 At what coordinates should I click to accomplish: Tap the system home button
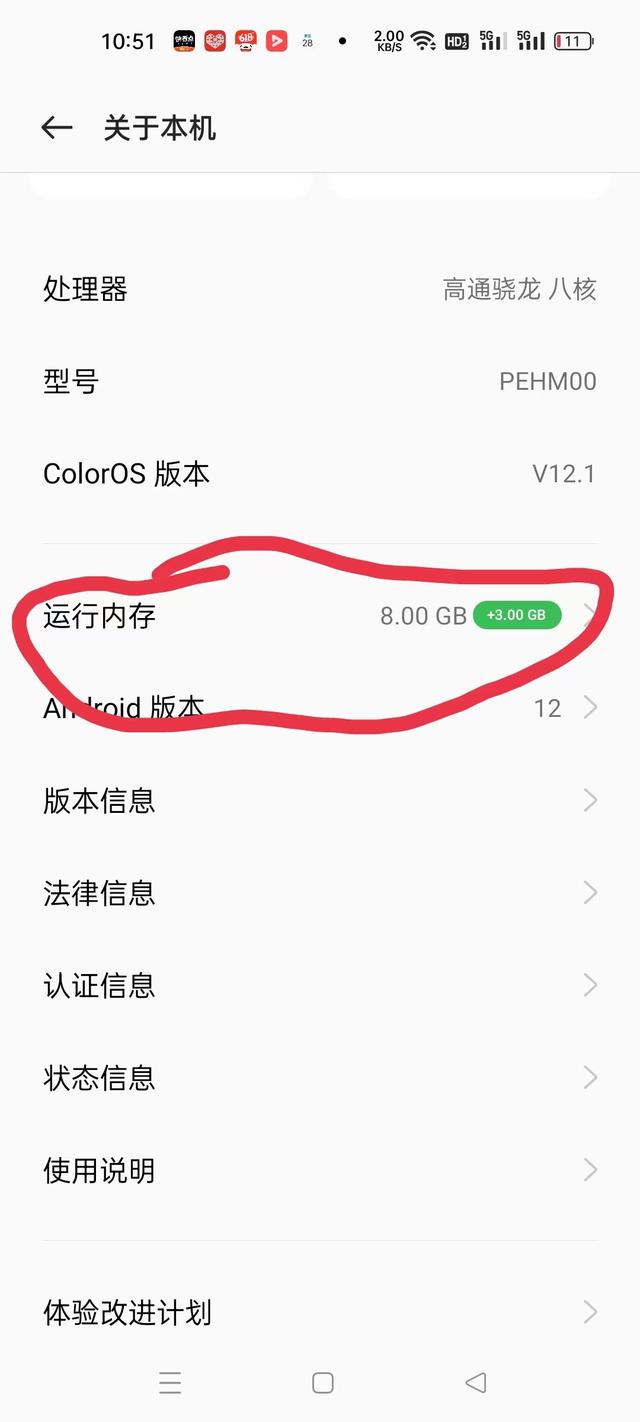tap(322, 1383)
